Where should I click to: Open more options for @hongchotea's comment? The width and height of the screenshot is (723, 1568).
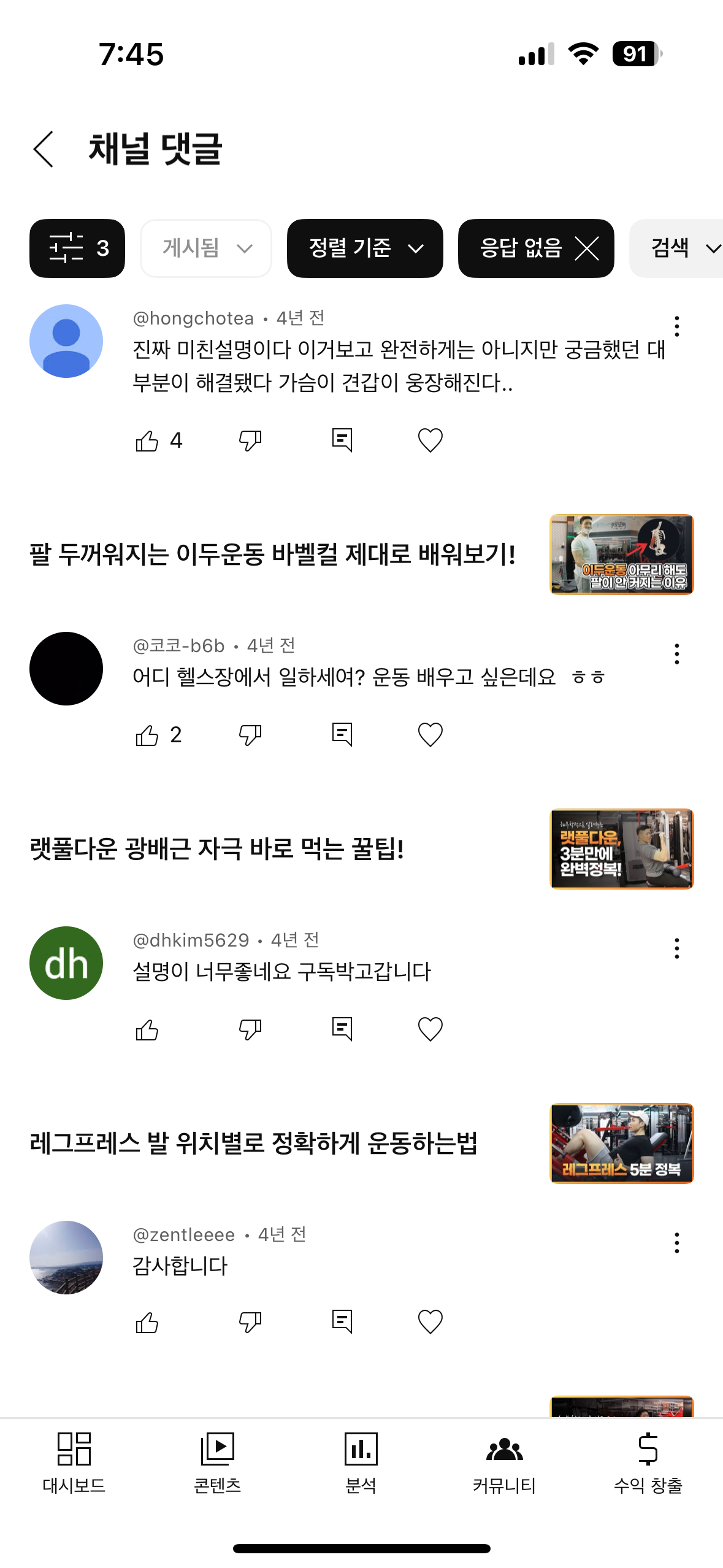click(x=676, y=326)
